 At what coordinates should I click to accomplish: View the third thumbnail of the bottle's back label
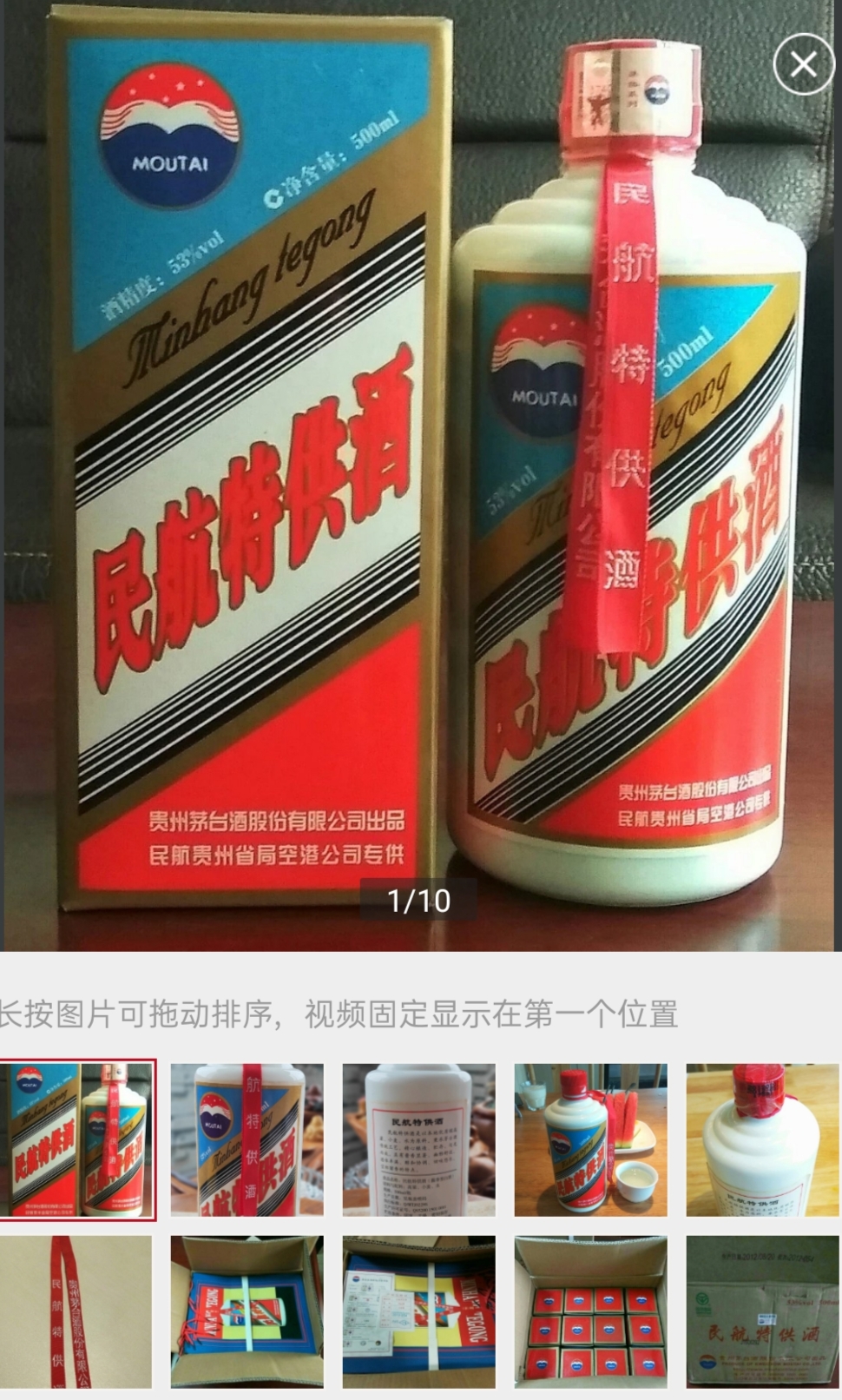coord(419,1139)
